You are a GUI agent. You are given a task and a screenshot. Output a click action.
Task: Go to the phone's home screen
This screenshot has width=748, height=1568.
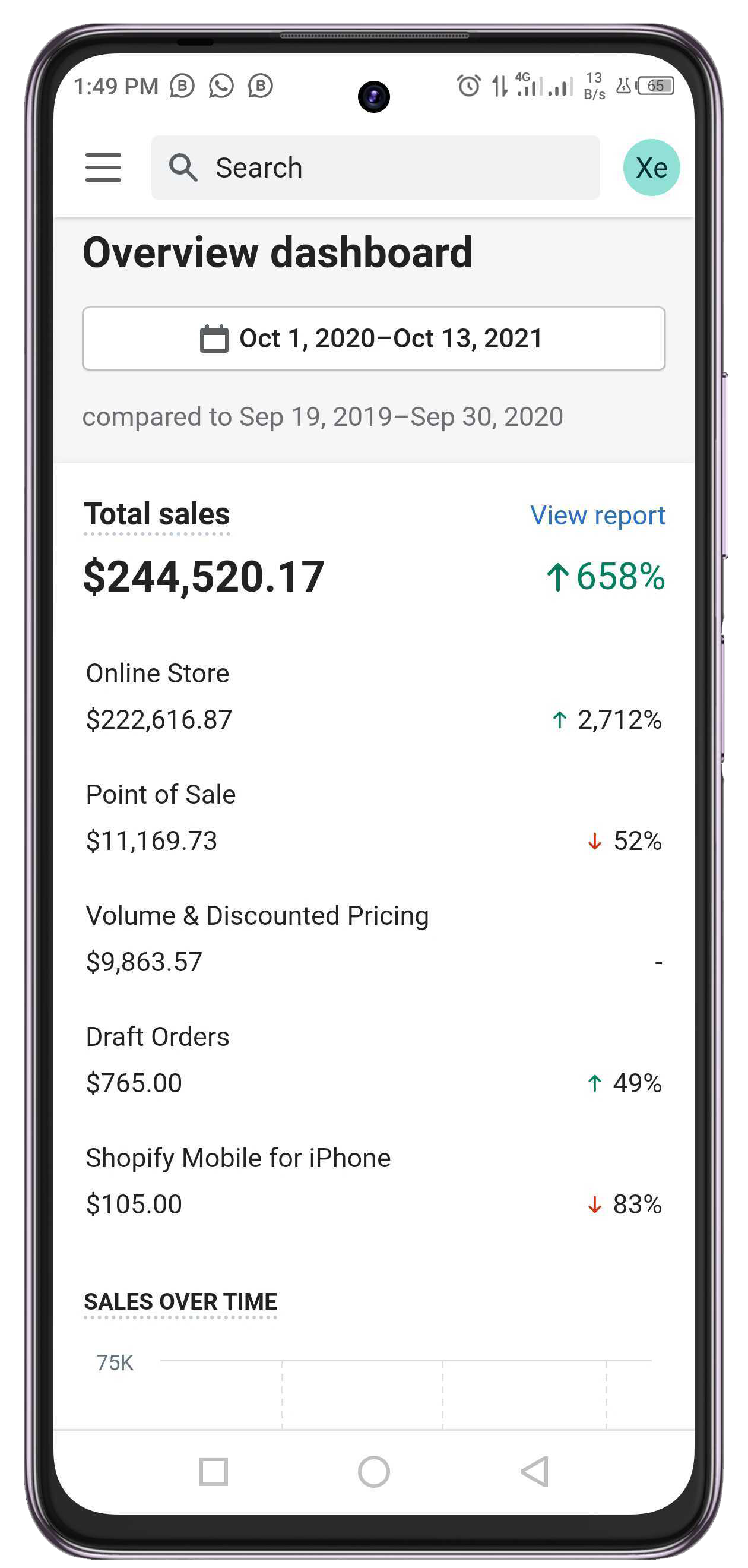point(373,1471)
